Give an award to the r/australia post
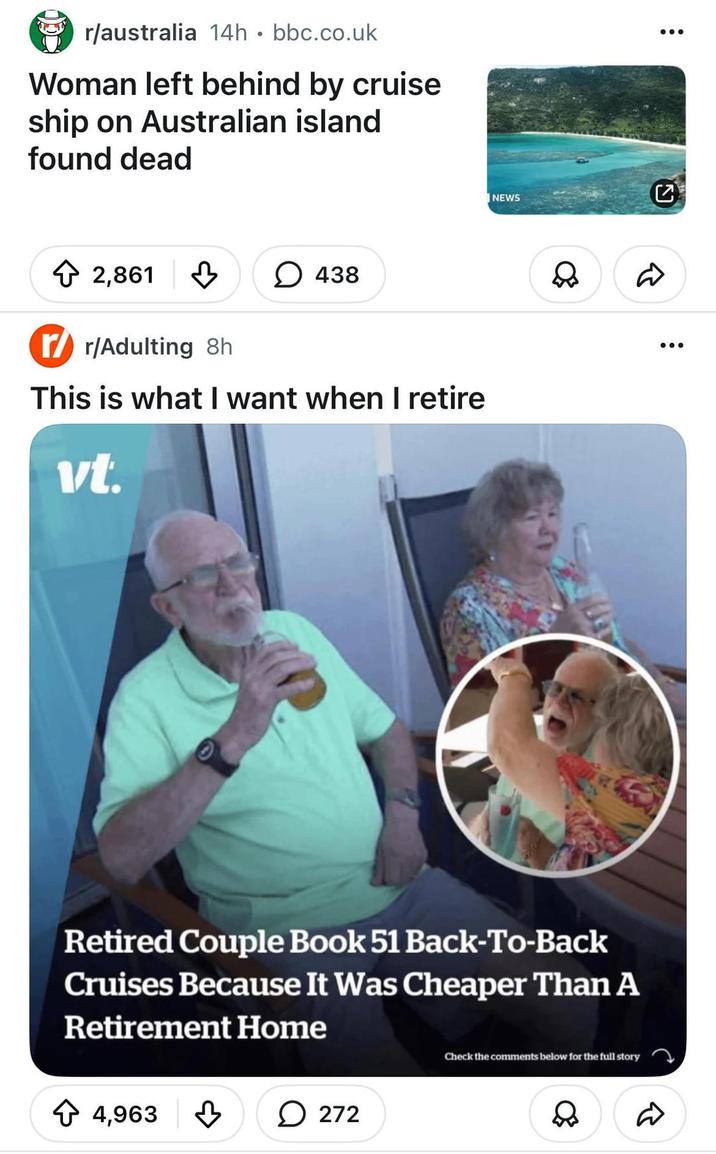Image resolution: width=716 pixels, height=1154 pixels. (x=567, y=274)
